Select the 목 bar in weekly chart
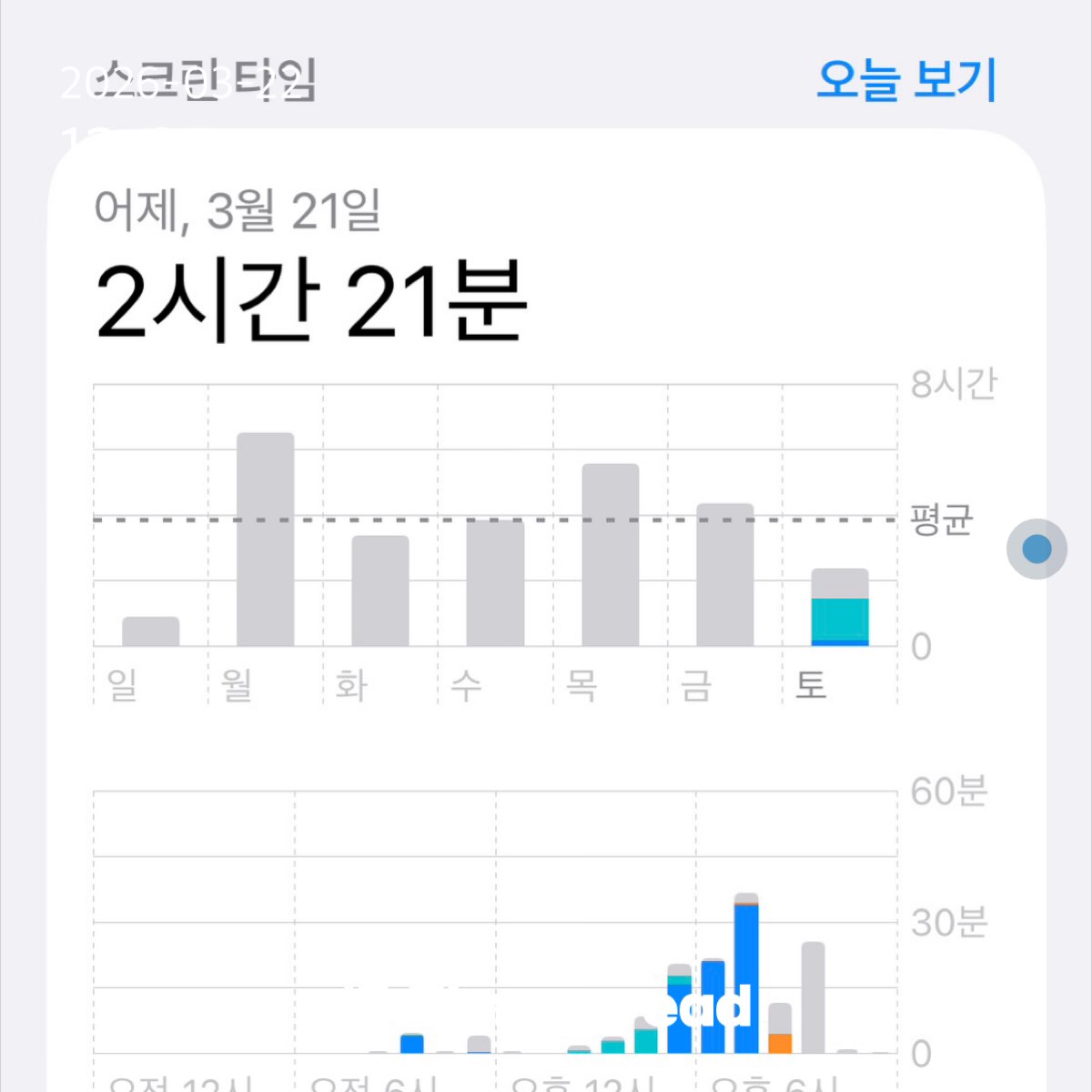Image resolution: width=1092 pixels, height=1092 pixels. 610,555
